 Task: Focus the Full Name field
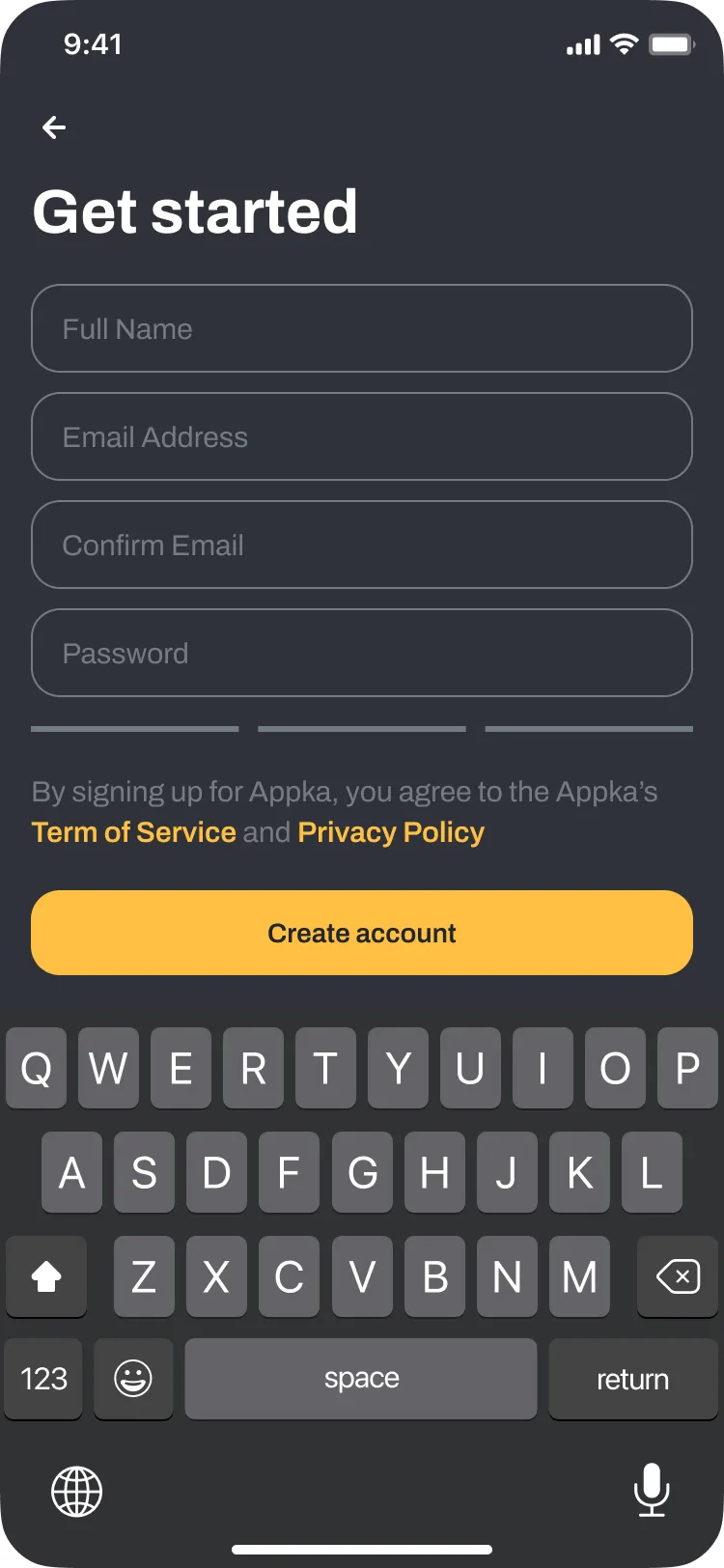click(x=362, y=329)
